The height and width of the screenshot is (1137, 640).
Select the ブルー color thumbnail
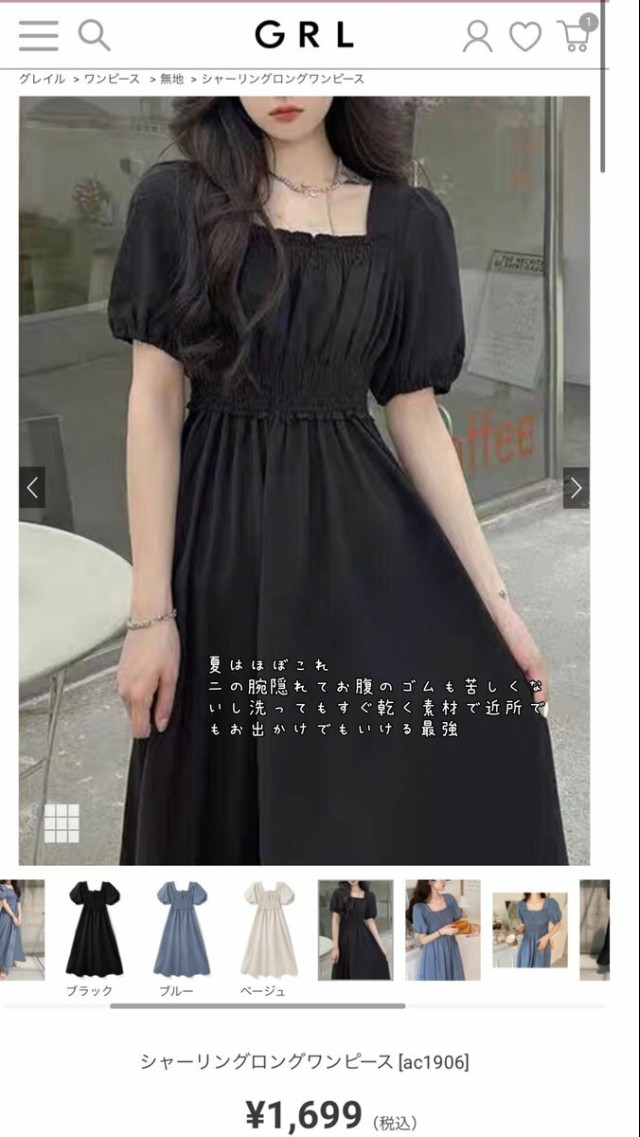coord(181,930)
